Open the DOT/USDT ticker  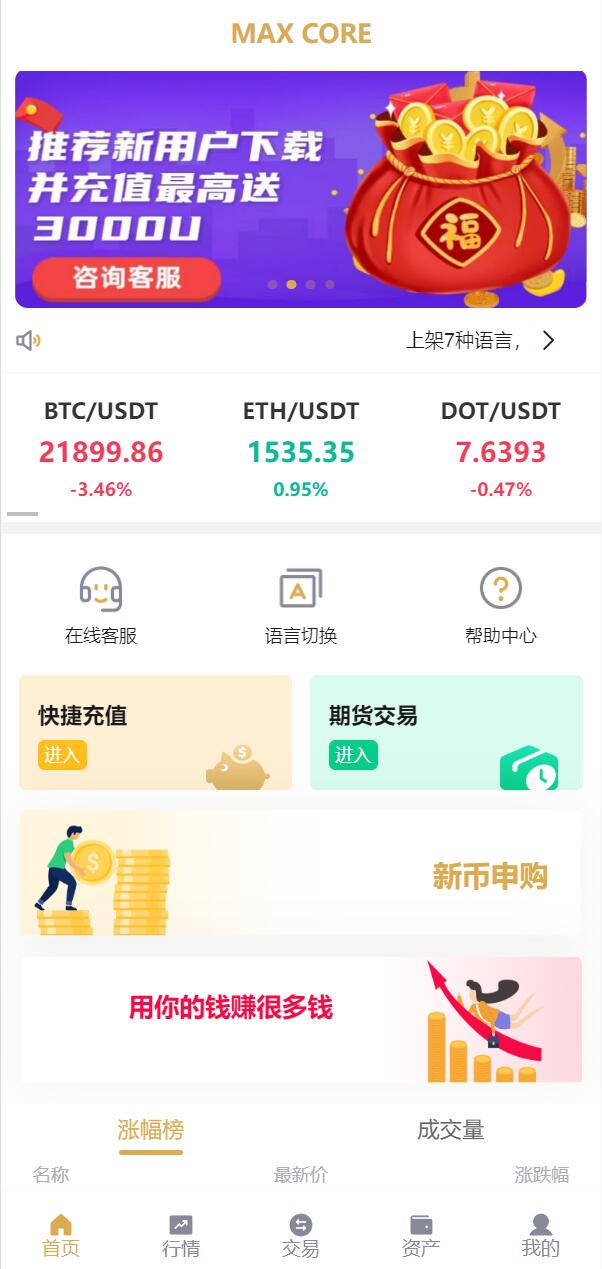click(x=500, y=449)
